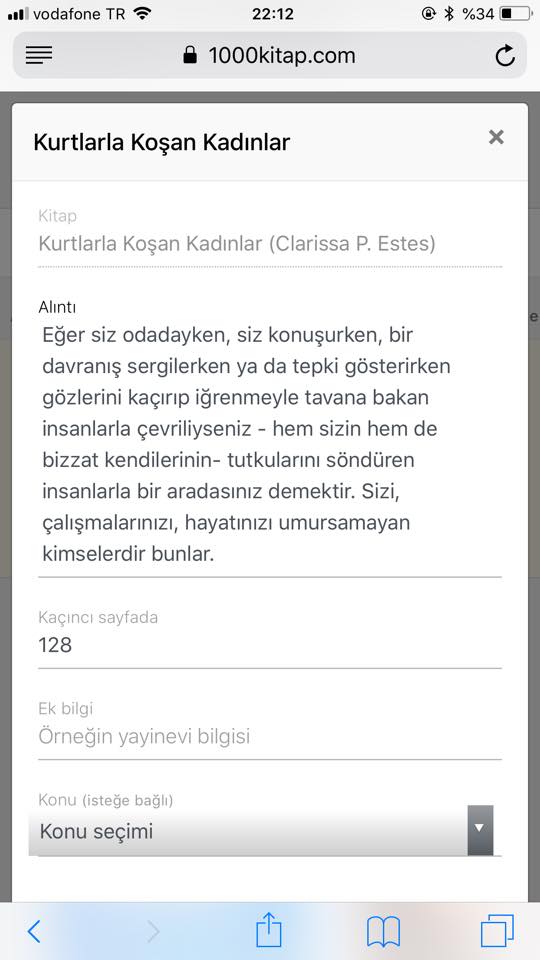Reload the 1000kitap.com page
540x960 pixels.
tap(505, 55)
